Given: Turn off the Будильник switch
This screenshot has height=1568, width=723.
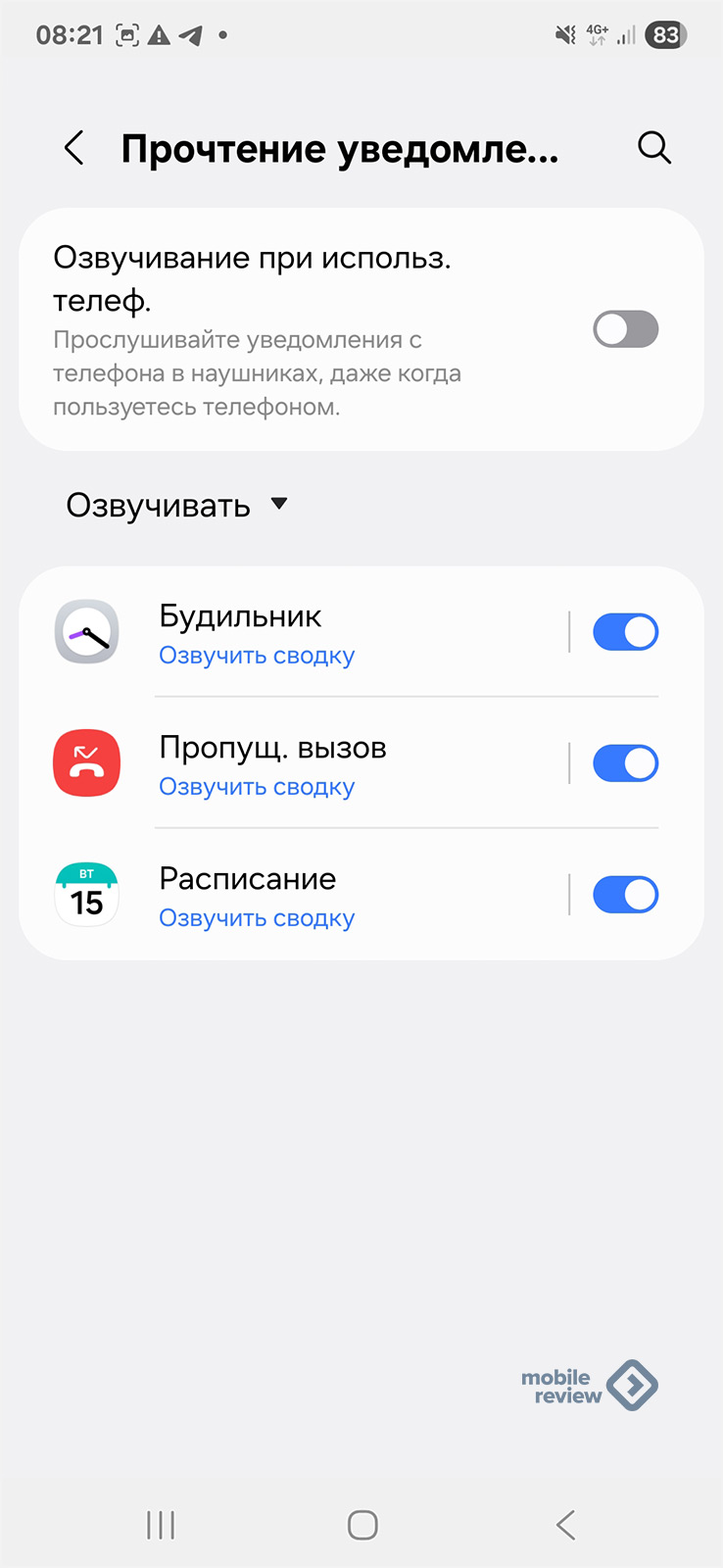Looking at the screenshot, I should click(625, 632).
